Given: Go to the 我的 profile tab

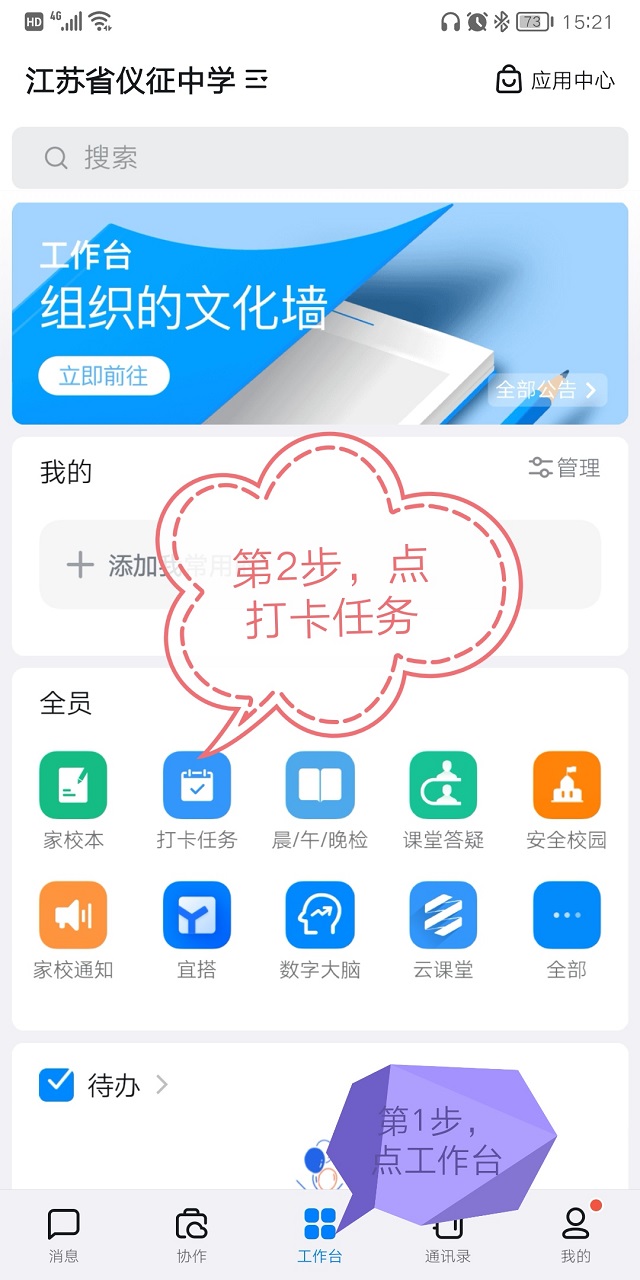Looking at the screenshot, I should click(576, 1235).
